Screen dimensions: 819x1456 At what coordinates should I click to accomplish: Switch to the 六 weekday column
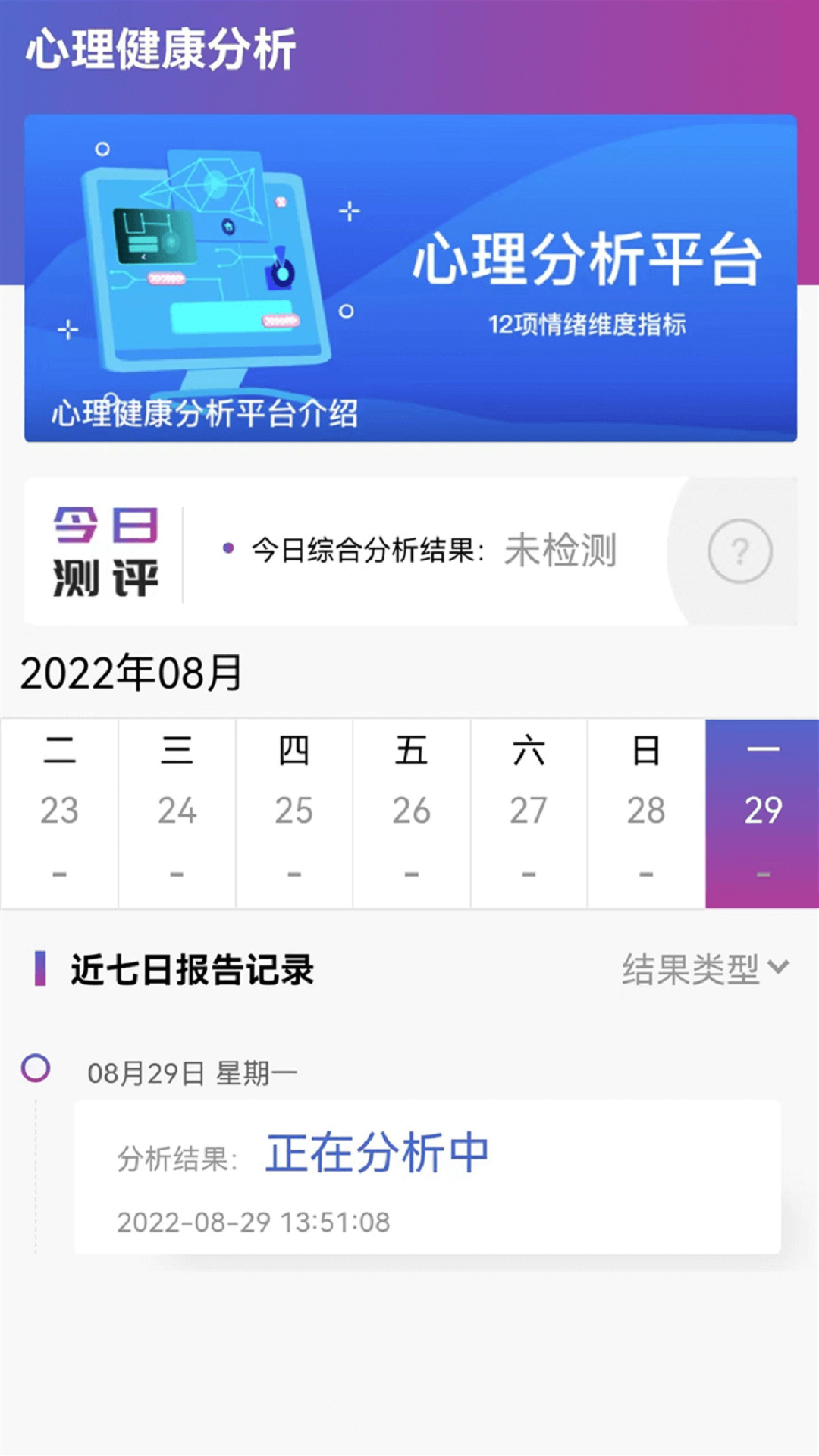click(x=529, y=753)
